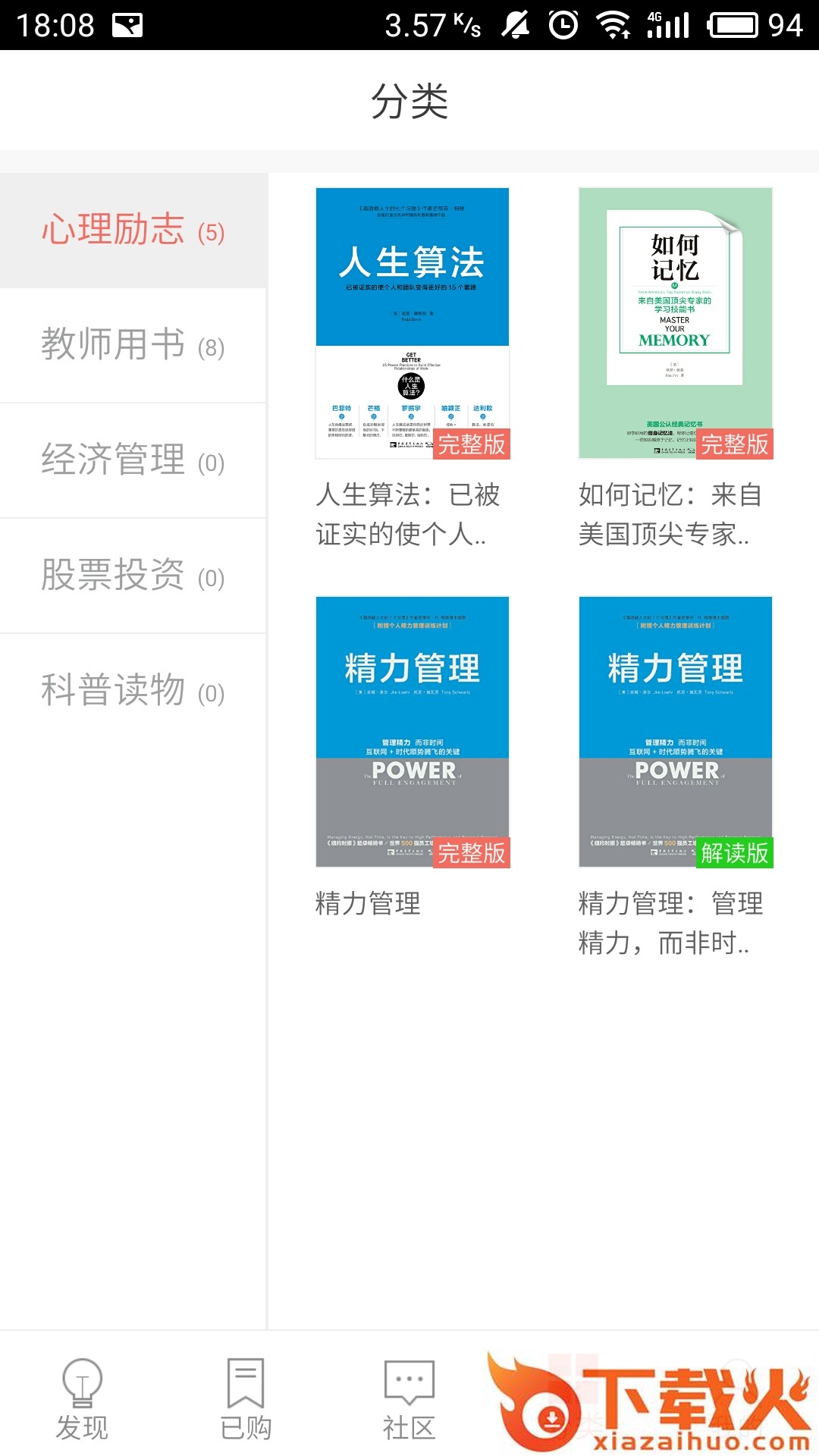Open the 社区 tab

pos(409,1398)
